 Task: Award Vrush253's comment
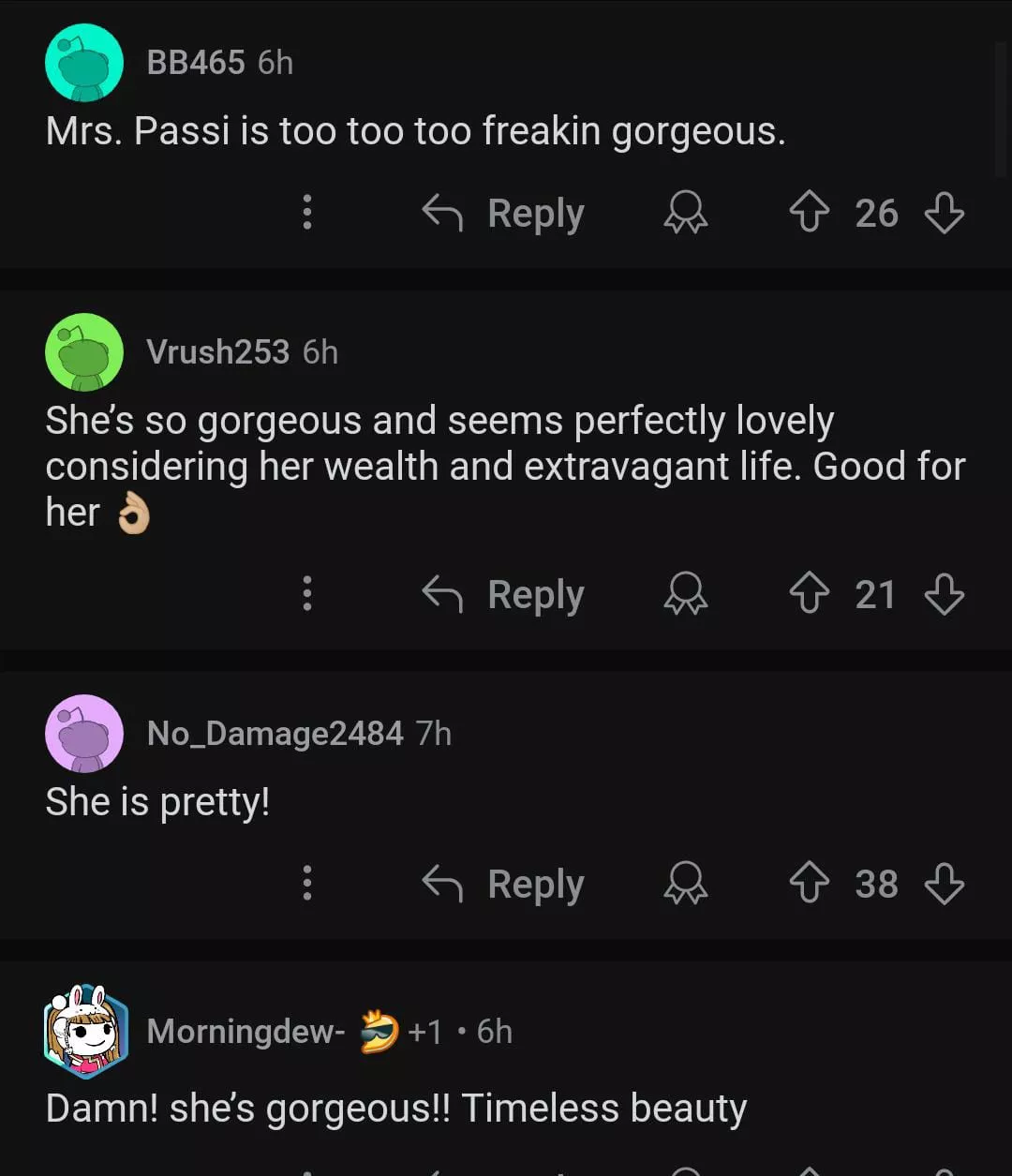[x=686, y=595]
